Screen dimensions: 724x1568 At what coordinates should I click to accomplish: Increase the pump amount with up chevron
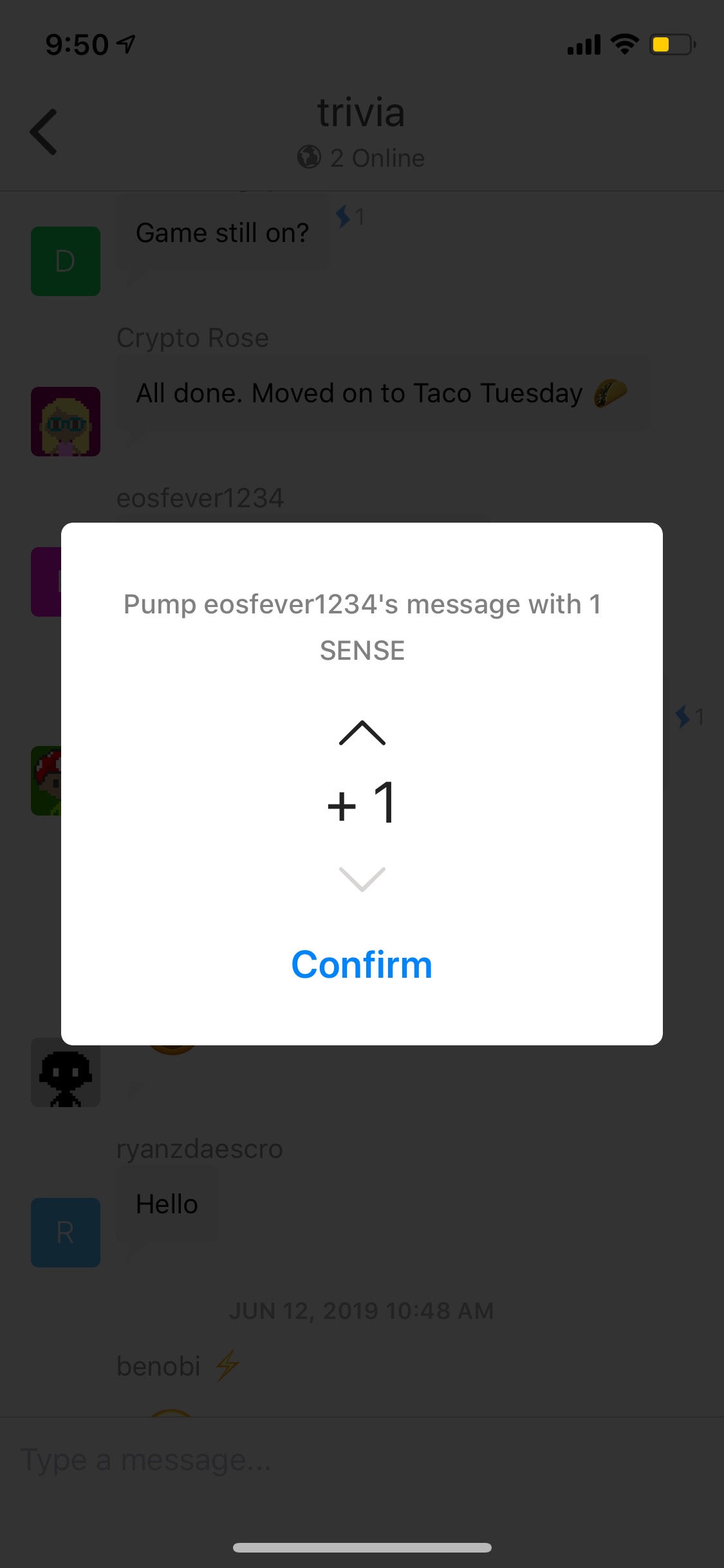[362, 733]
